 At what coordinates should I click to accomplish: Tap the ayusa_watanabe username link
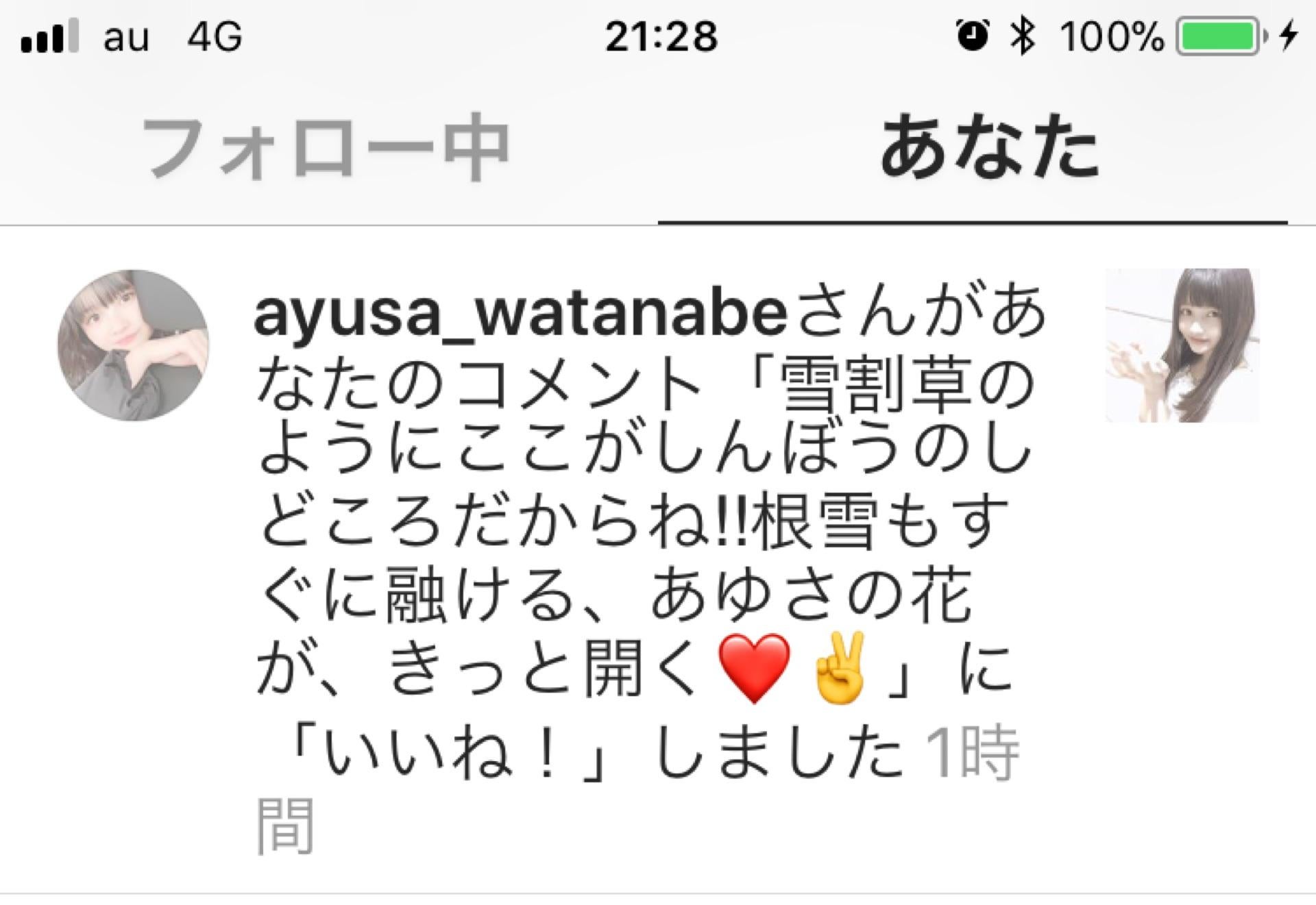tap(520, 314)
